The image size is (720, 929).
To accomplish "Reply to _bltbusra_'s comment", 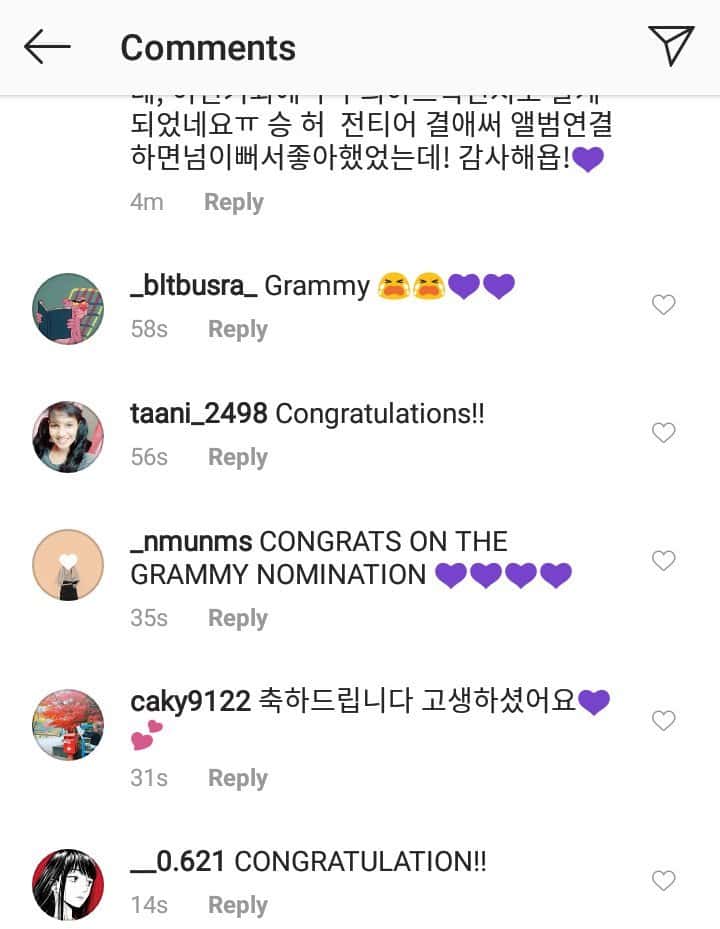I will point(237,329).
